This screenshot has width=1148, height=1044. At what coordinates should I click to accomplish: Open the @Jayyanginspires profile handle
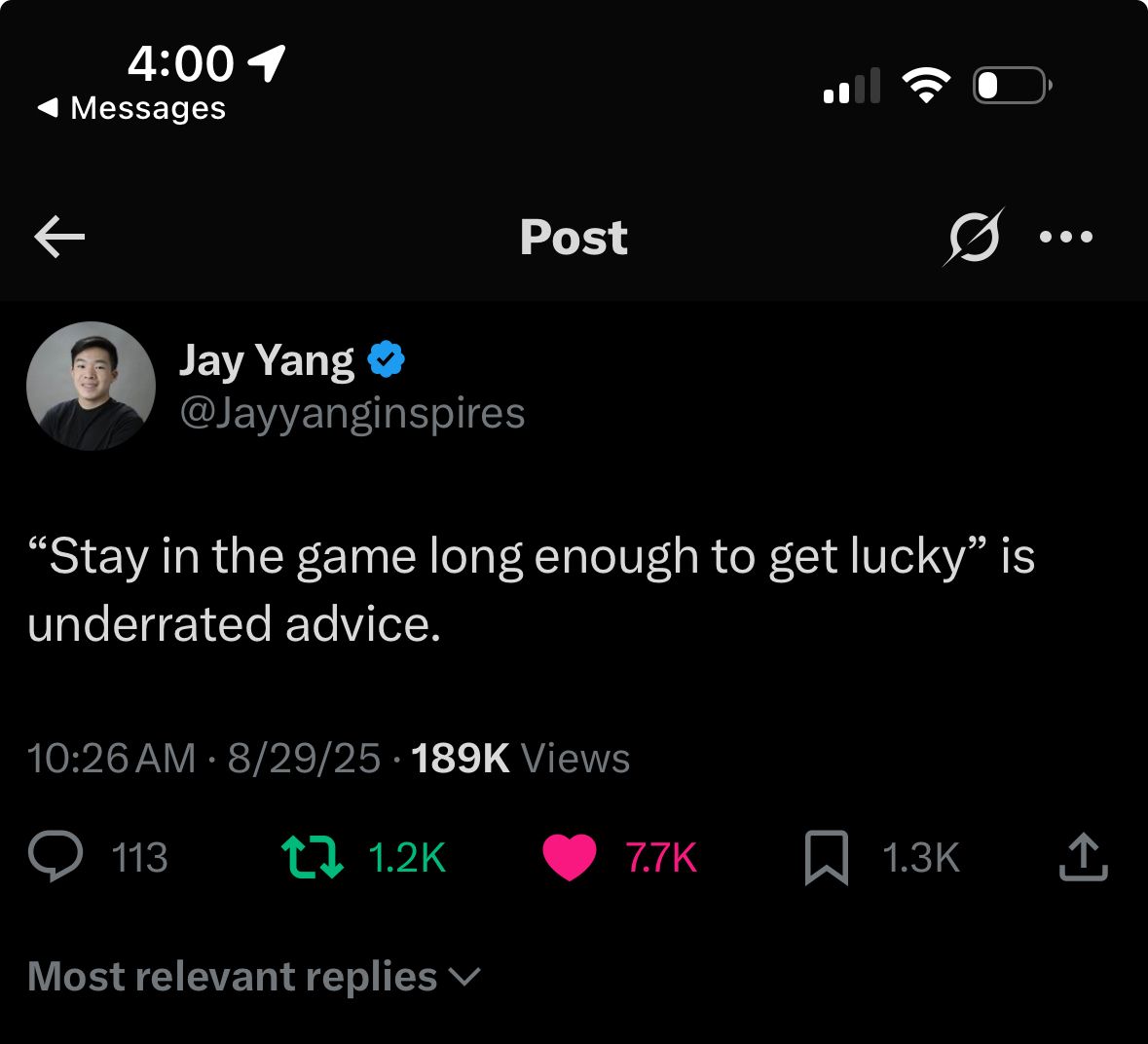coord(352,413)
